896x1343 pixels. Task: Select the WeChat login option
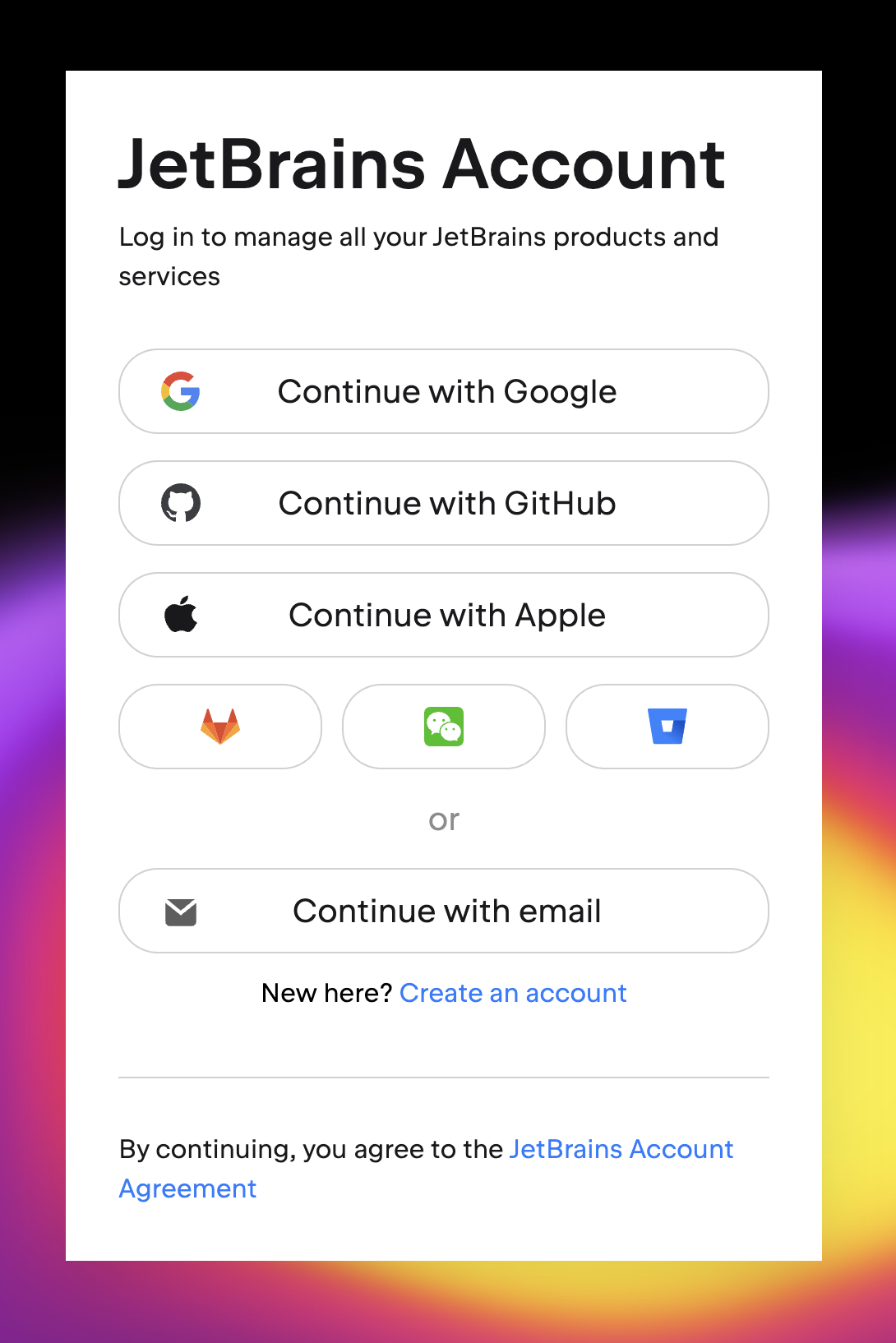444,727
